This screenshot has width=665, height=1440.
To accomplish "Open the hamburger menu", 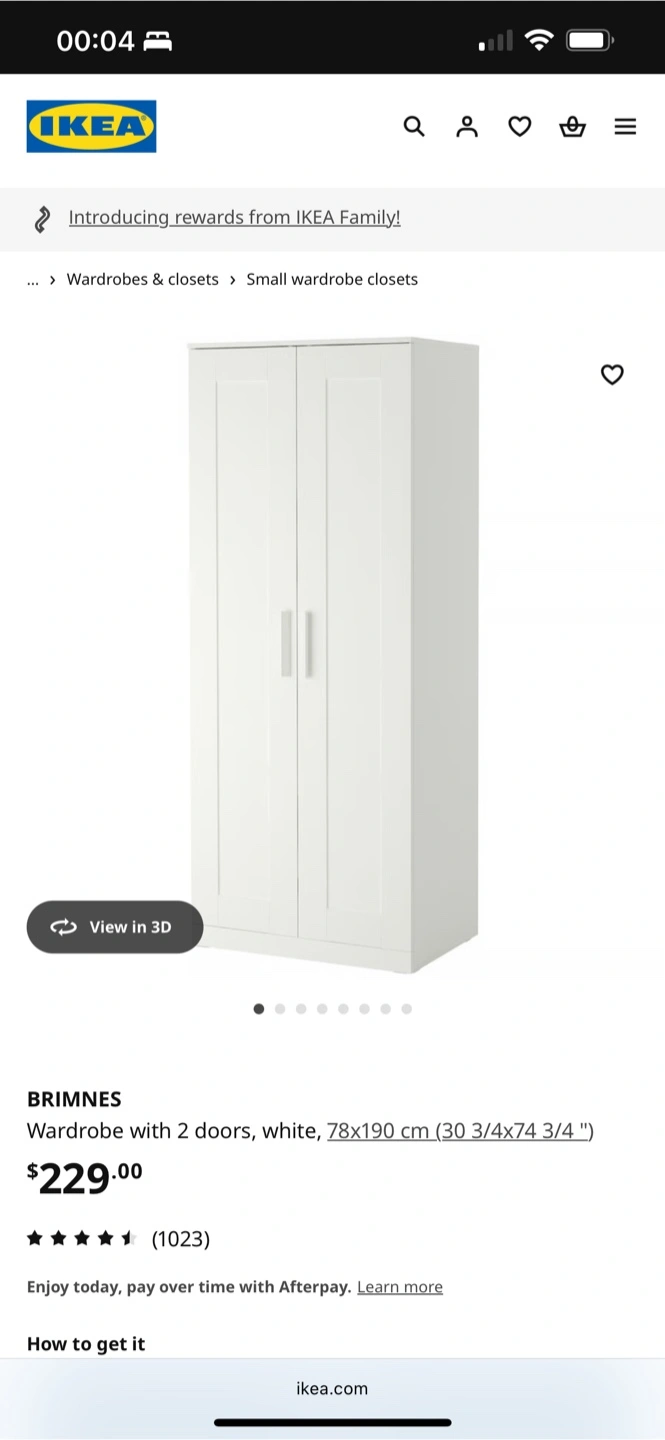I will (x=625, y=126).
